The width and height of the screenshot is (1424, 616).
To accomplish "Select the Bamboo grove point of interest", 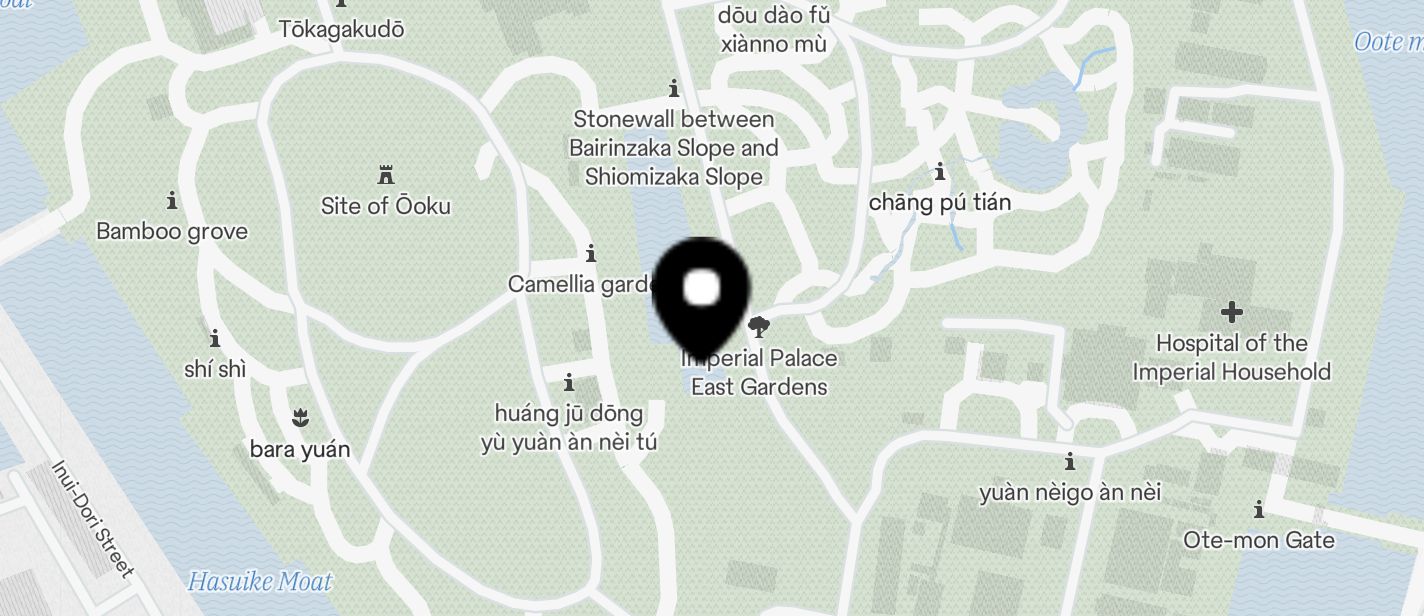I will [x=172, y=201].
